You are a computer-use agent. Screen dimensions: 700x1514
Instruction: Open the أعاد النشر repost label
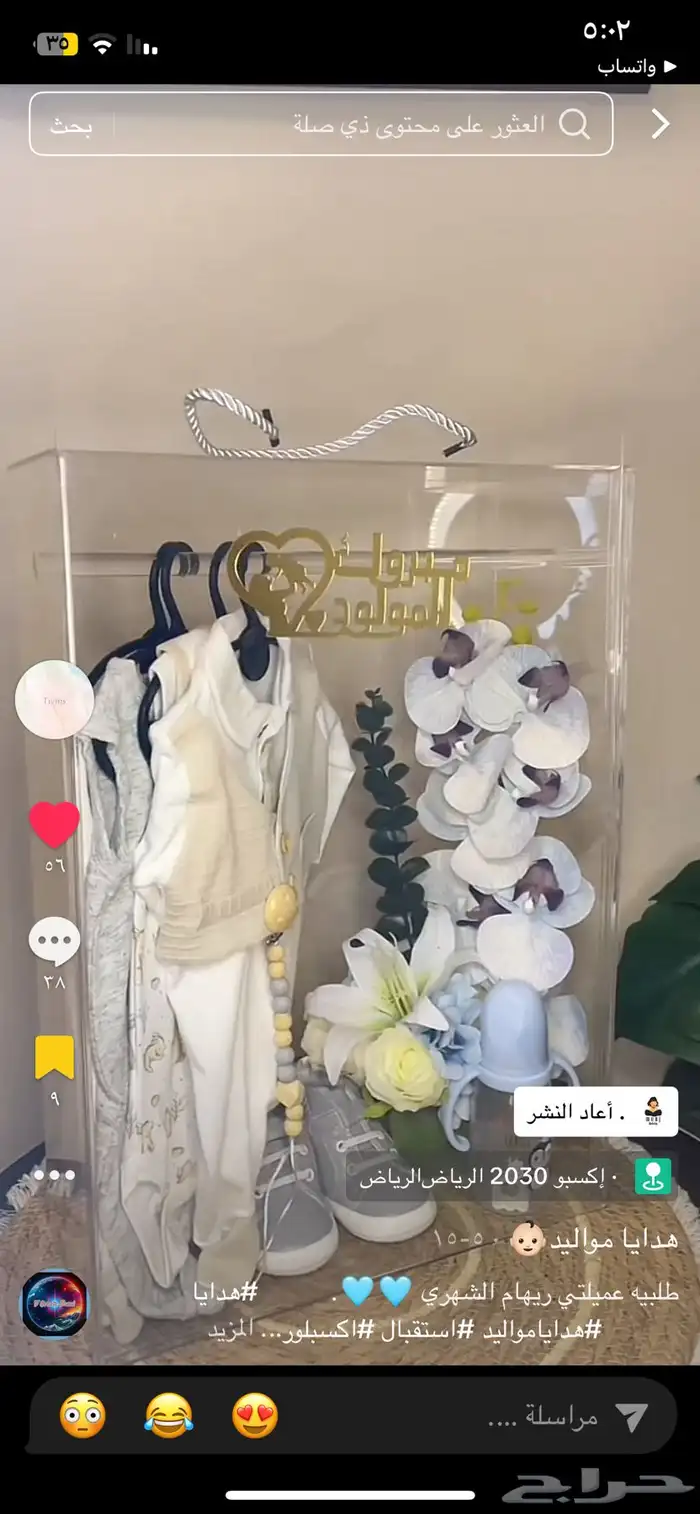[596, 1112]
